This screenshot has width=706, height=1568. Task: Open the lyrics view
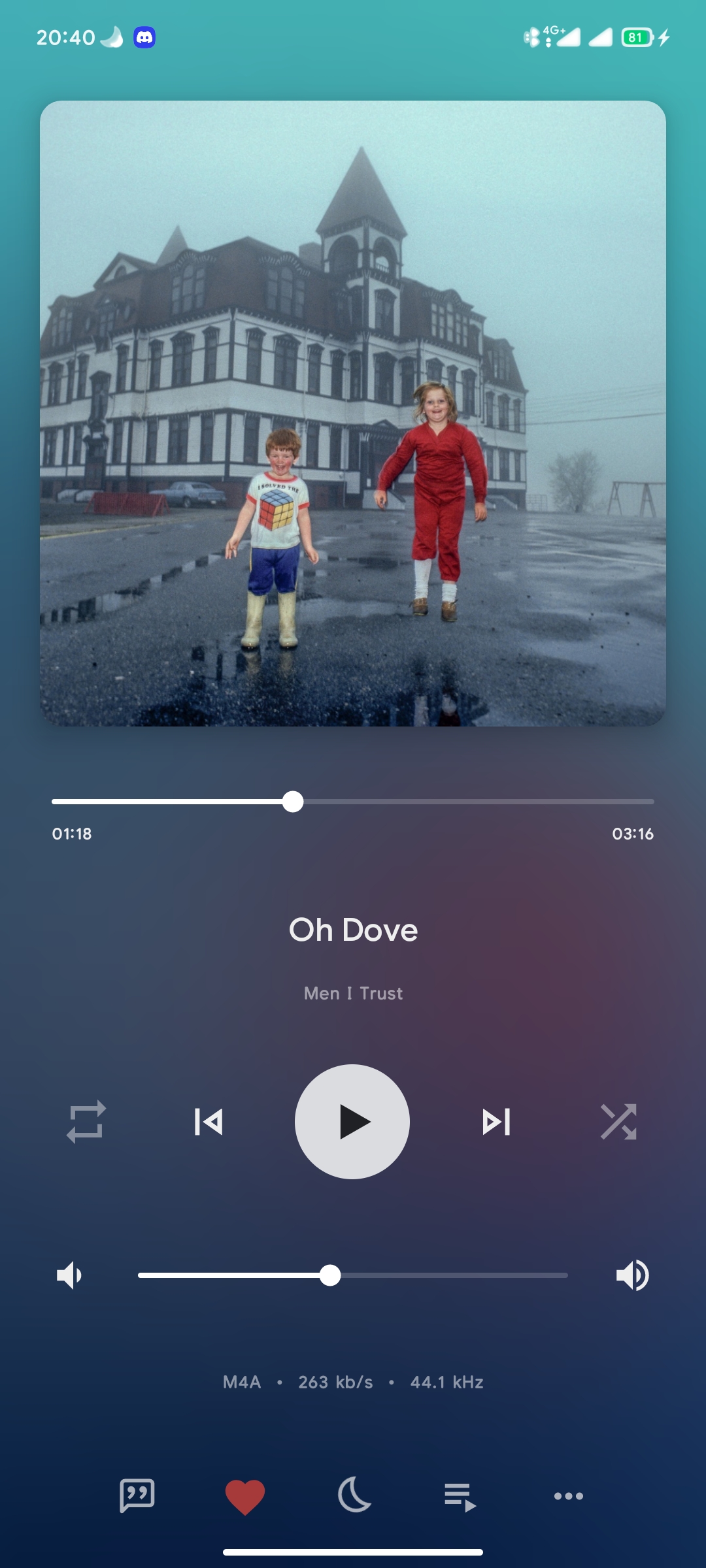(x=137, y=1495)
